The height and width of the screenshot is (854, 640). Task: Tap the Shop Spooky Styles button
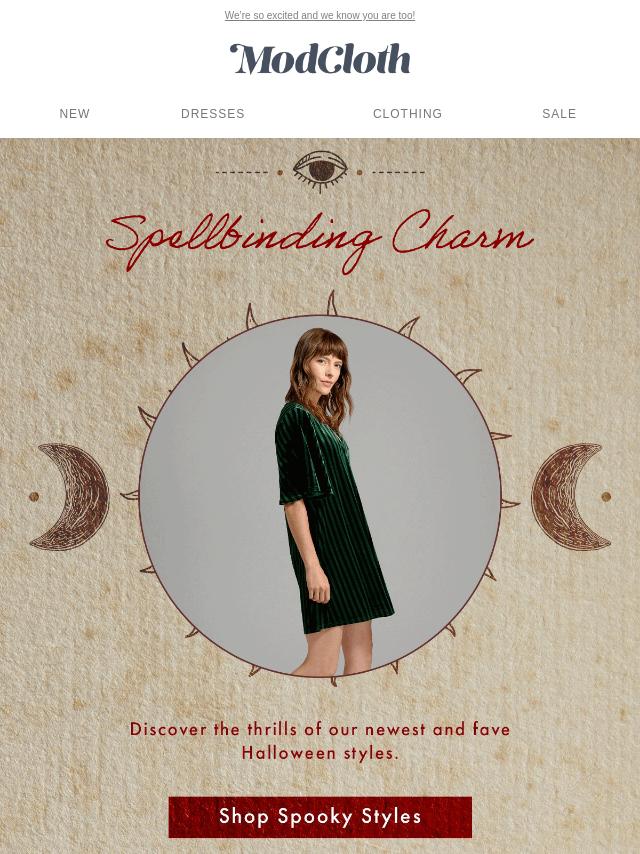coord(320,817)
